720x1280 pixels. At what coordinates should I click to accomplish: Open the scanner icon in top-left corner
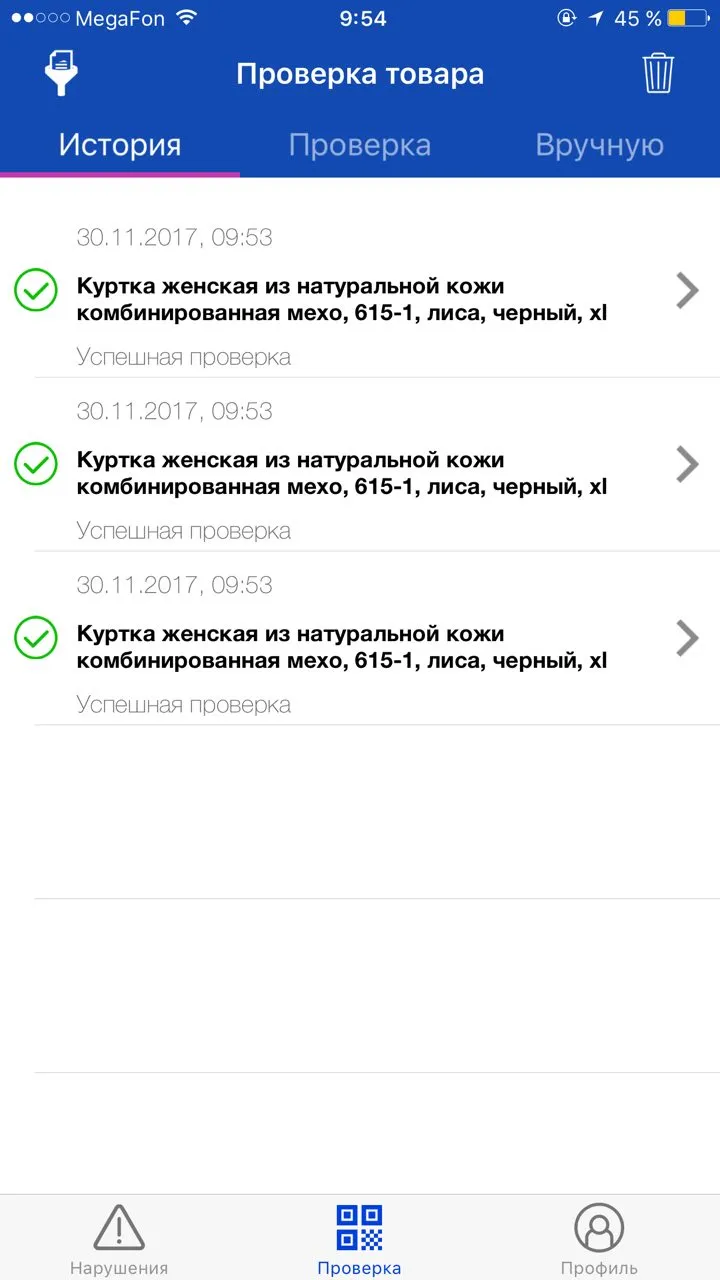point(60,72)
